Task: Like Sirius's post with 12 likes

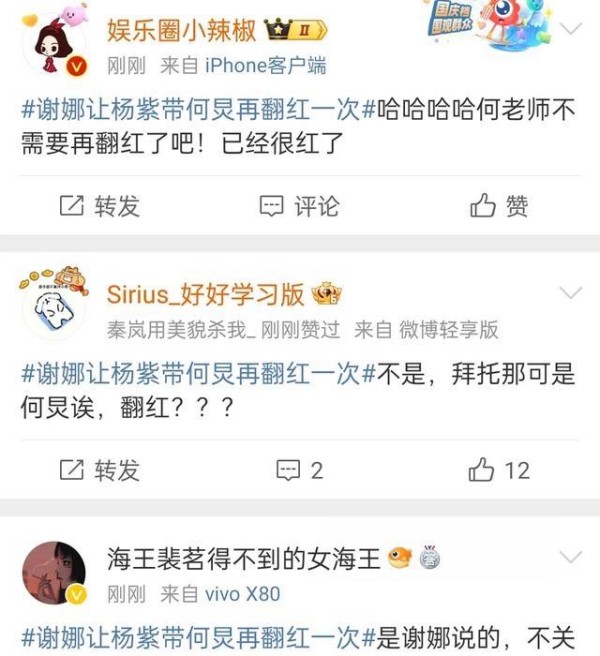Action: [499, 469]
